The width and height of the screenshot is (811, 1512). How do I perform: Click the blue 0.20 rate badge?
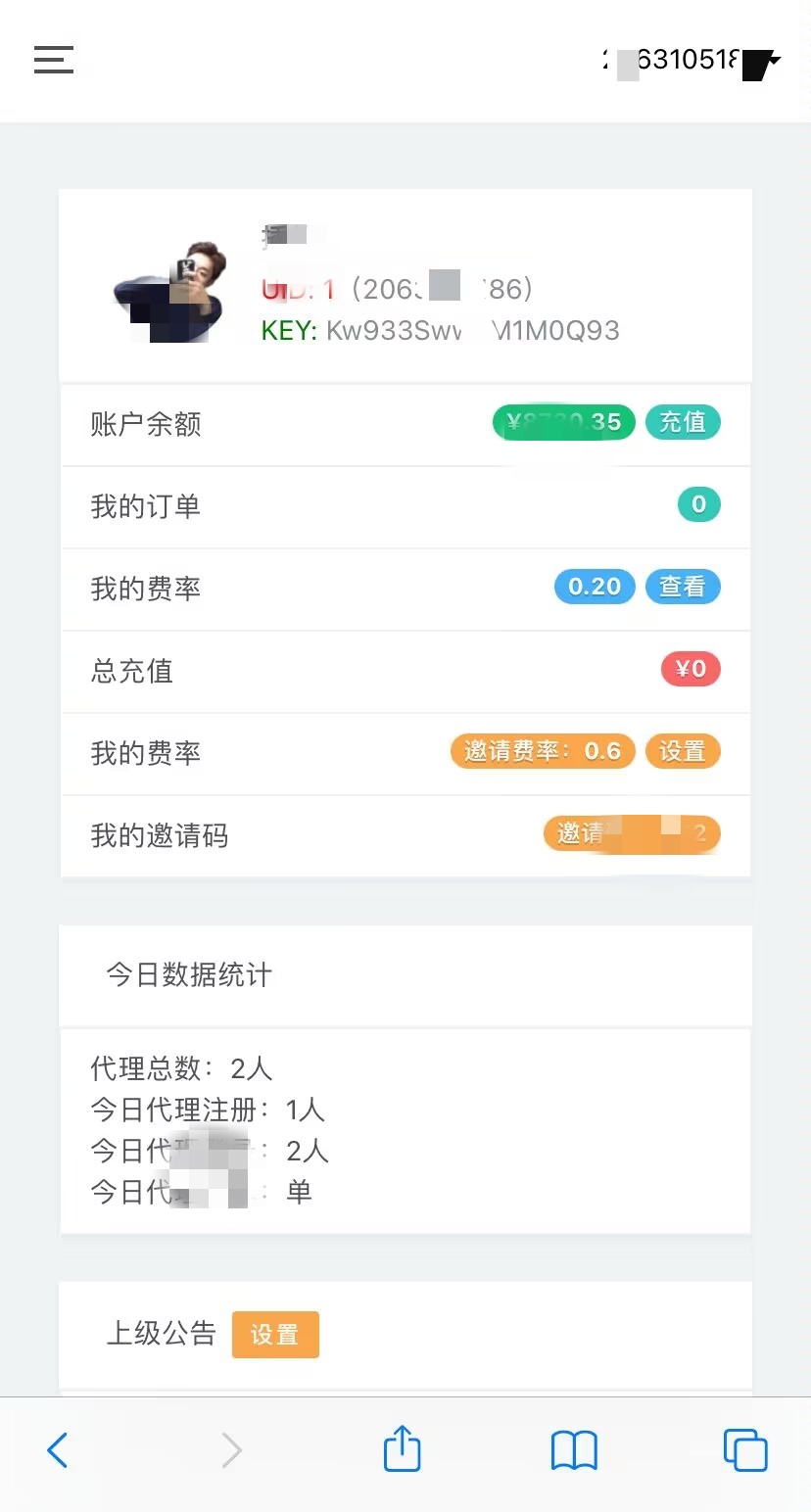594,587
